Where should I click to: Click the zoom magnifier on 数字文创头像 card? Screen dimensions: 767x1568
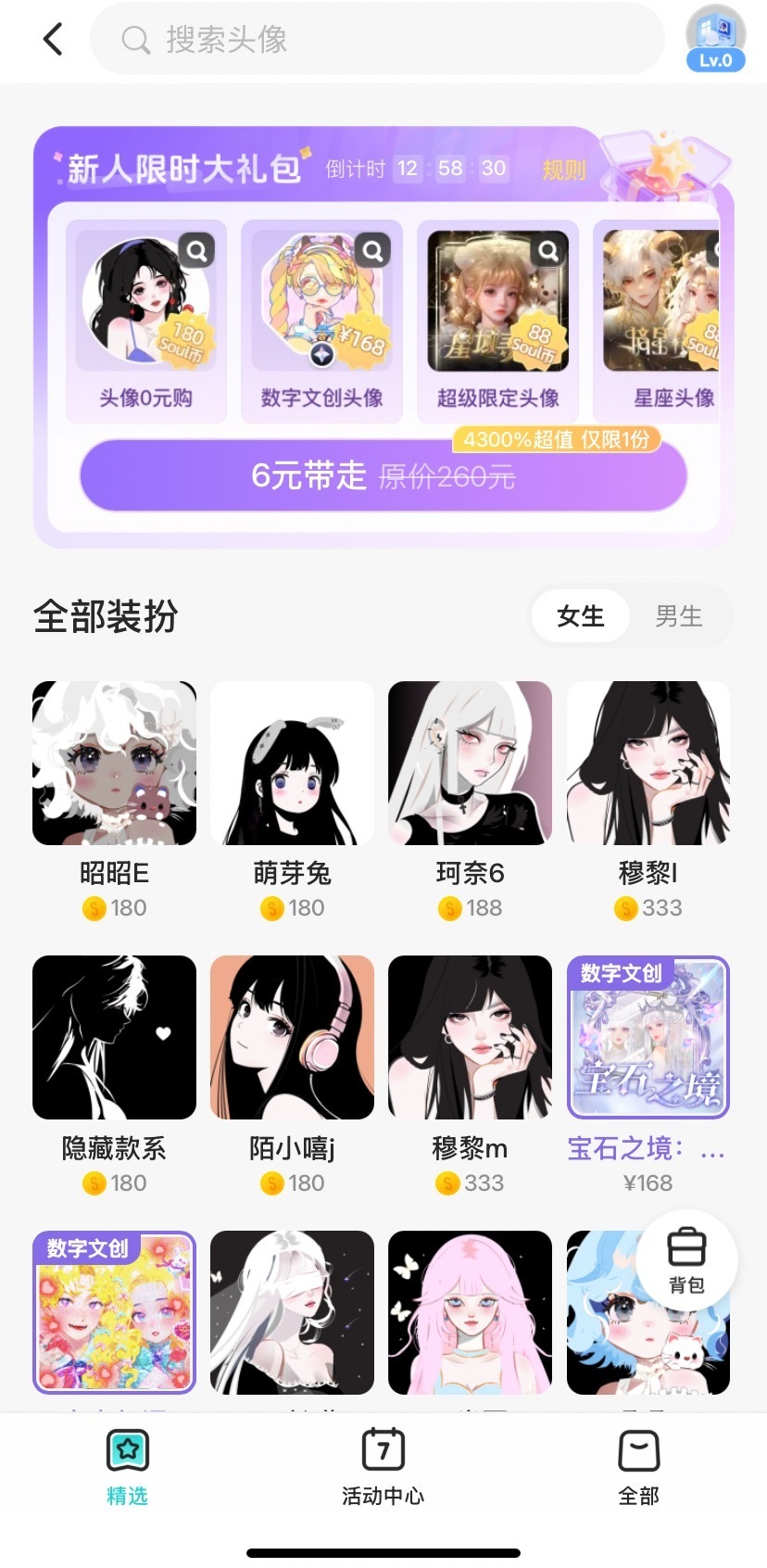(x=372, y=248)
